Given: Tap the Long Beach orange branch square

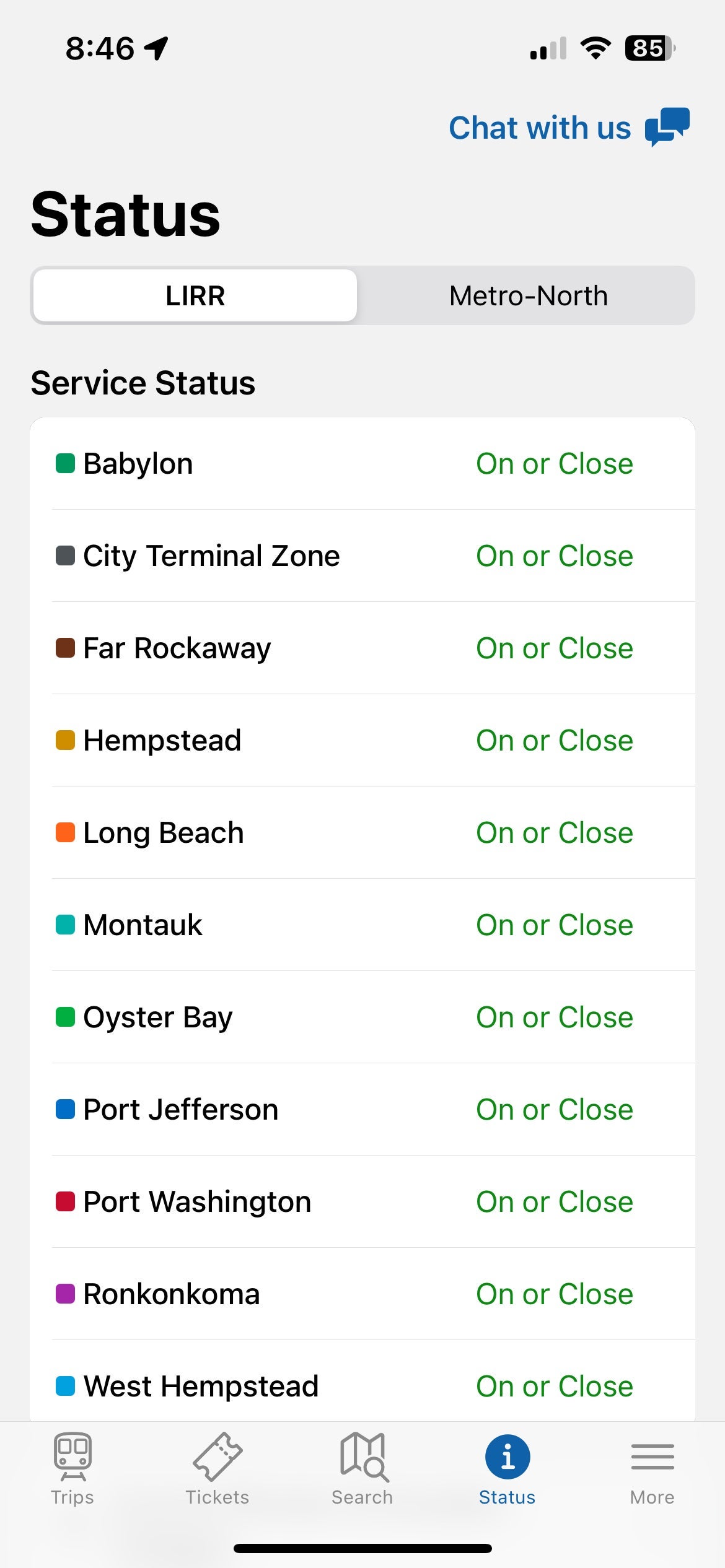Looking at the screenshot, I should pos(65,832).
